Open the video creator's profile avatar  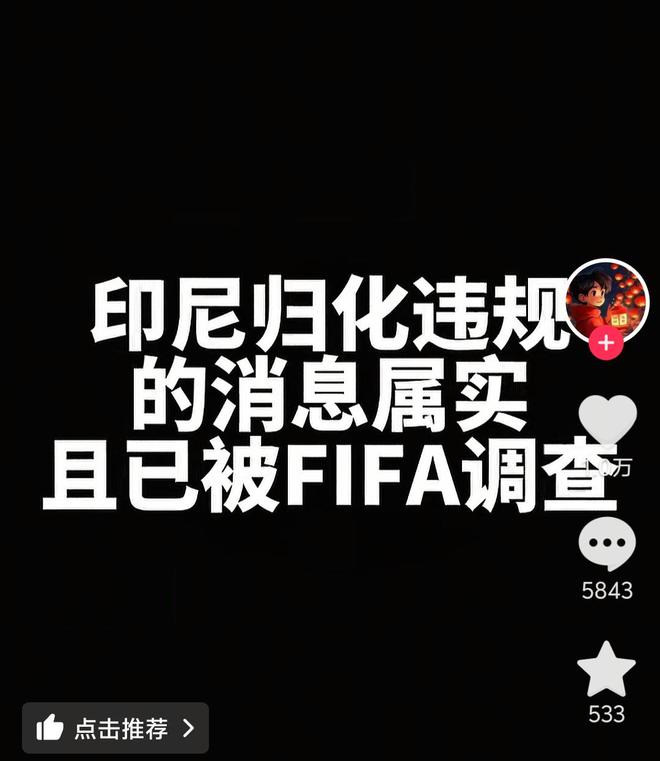(607, 300)
